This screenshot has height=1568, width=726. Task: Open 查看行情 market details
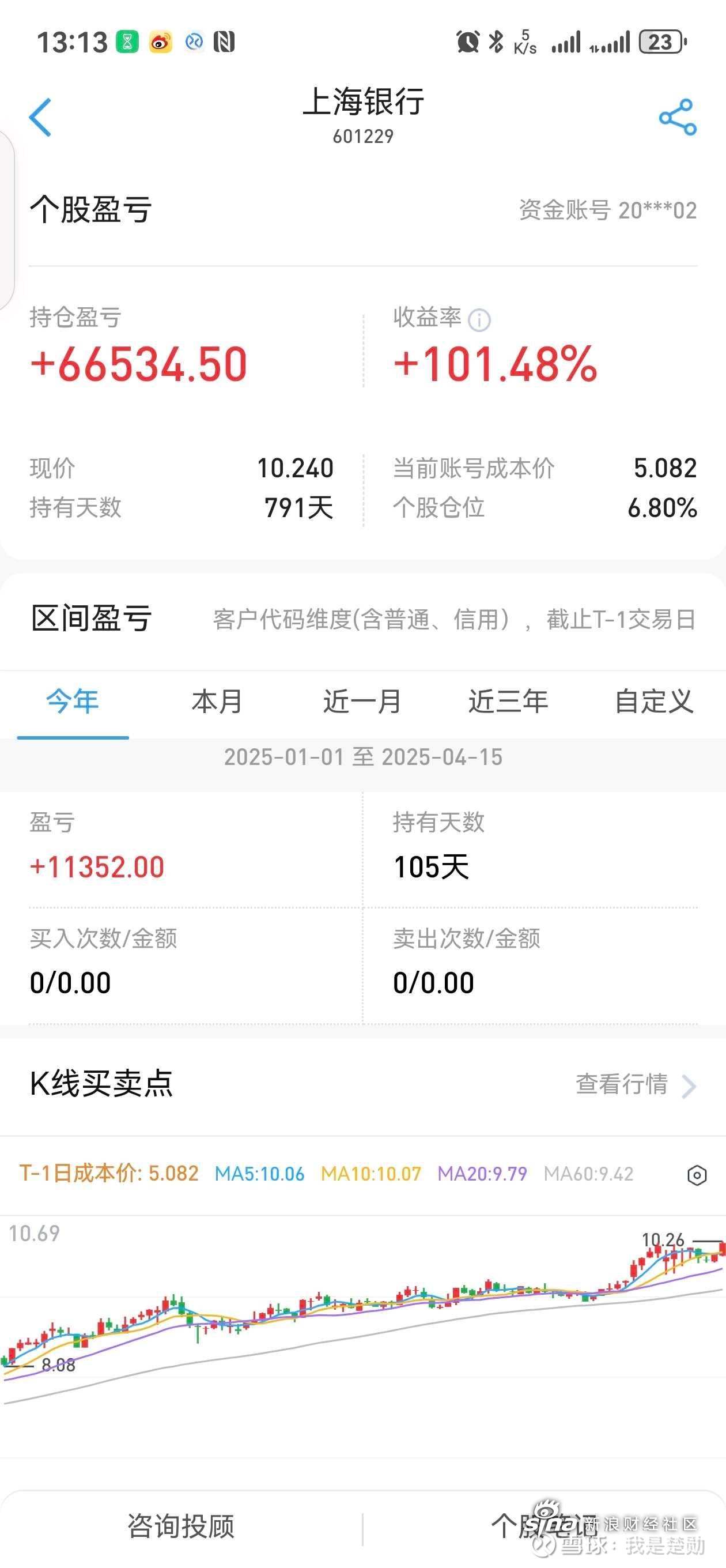(x=636, y=1084)
